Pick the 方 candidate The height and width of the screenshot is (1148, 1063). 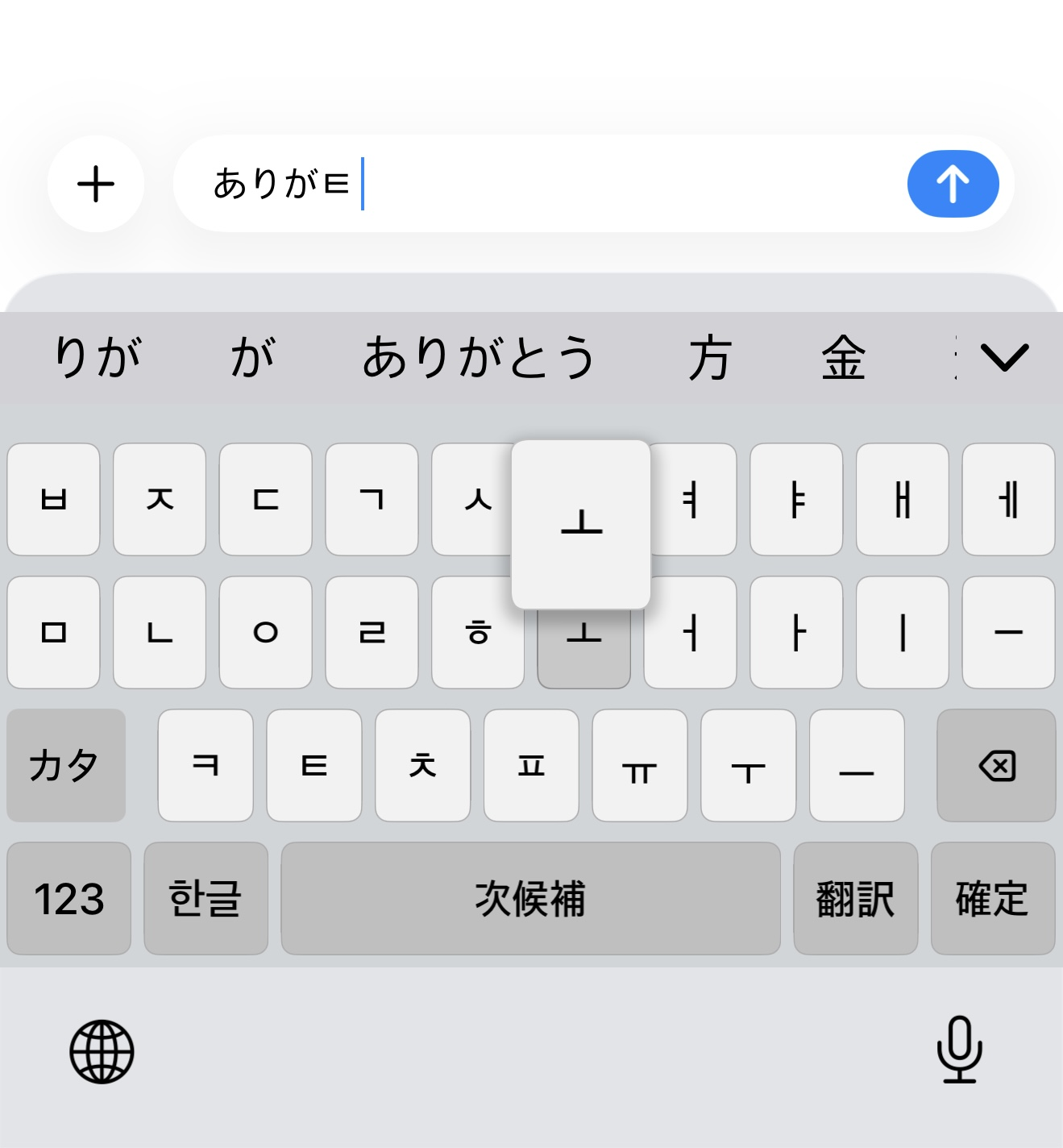point(709,358)
